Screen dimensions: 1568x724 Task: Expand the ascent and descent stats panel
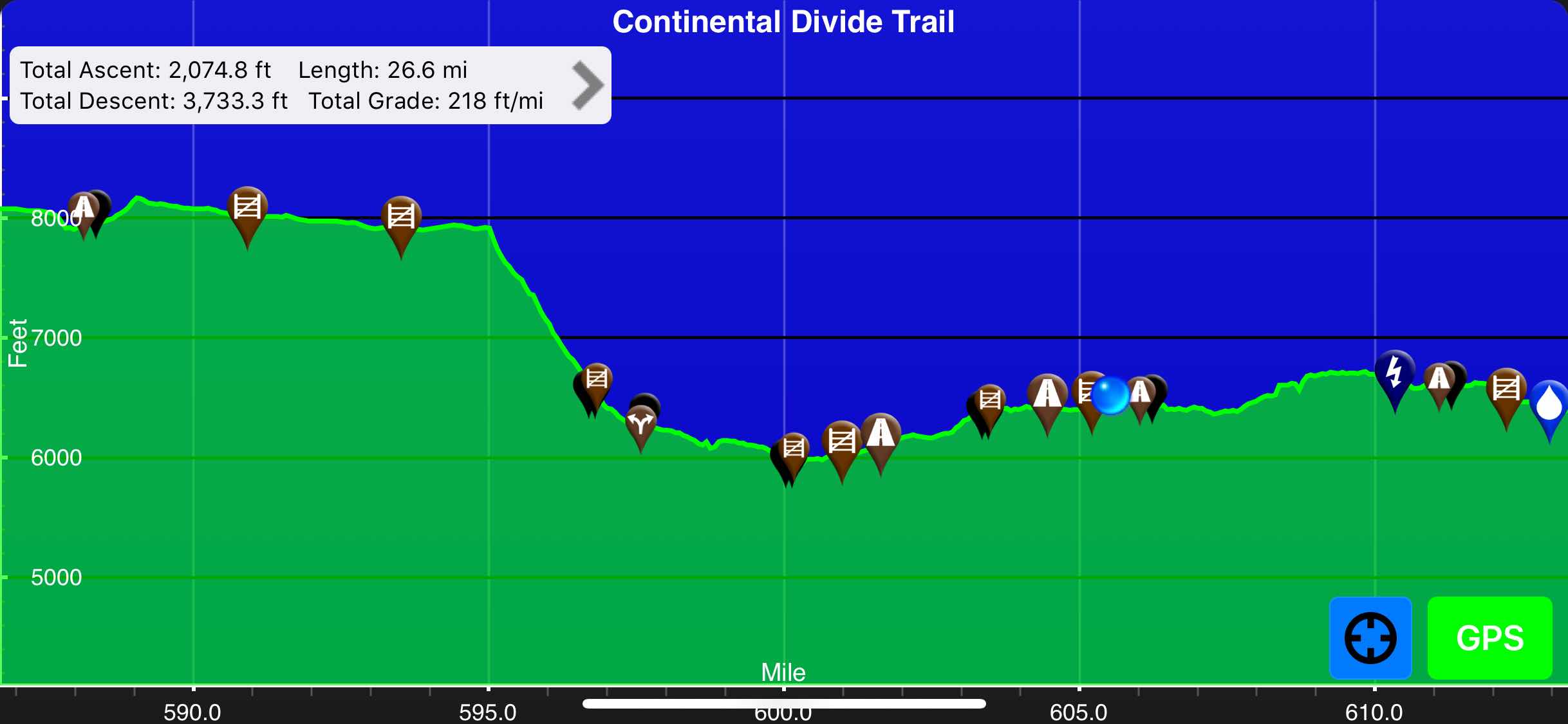587,85
